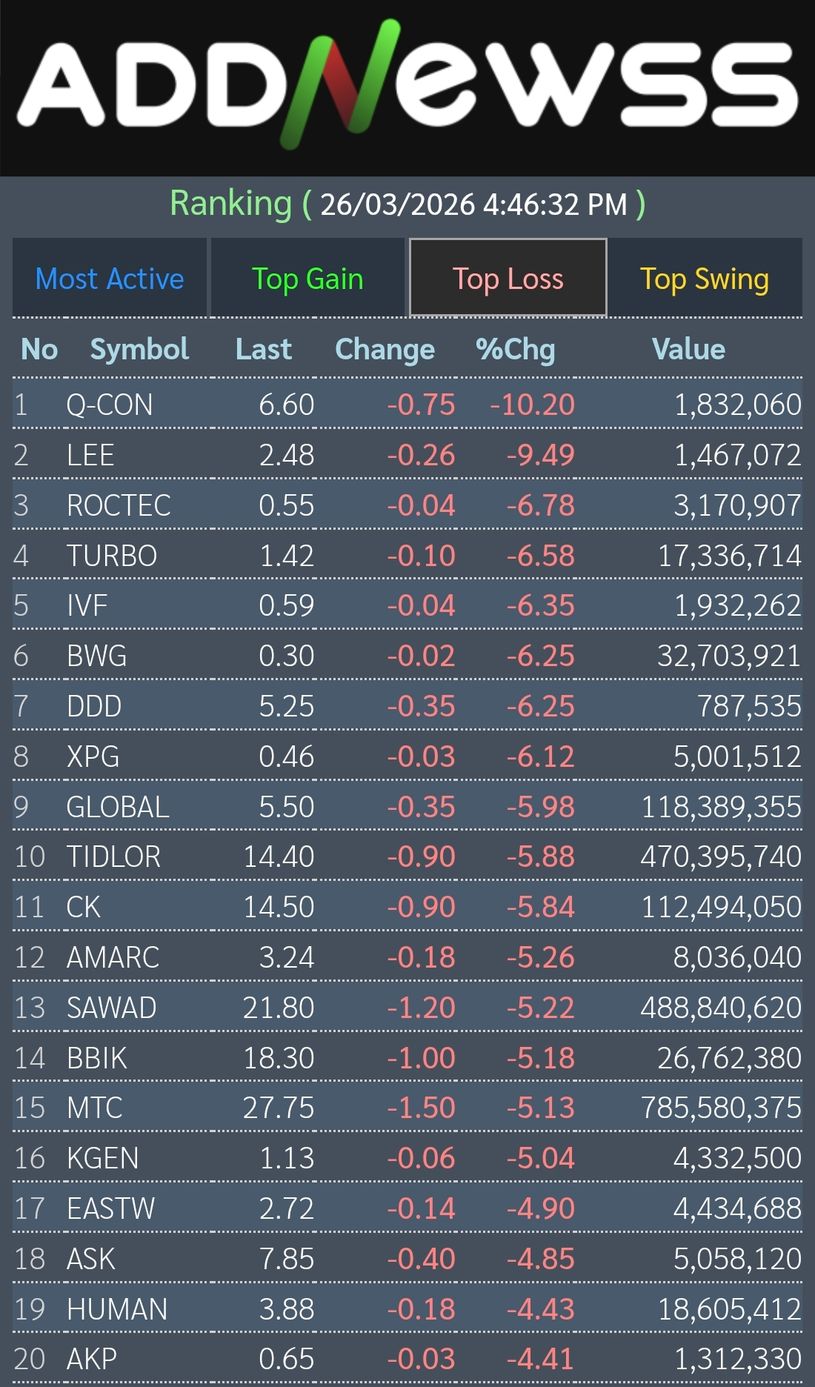Select the Top Loss tab
Screen dimensions: 815x1387
click(507, 278)
